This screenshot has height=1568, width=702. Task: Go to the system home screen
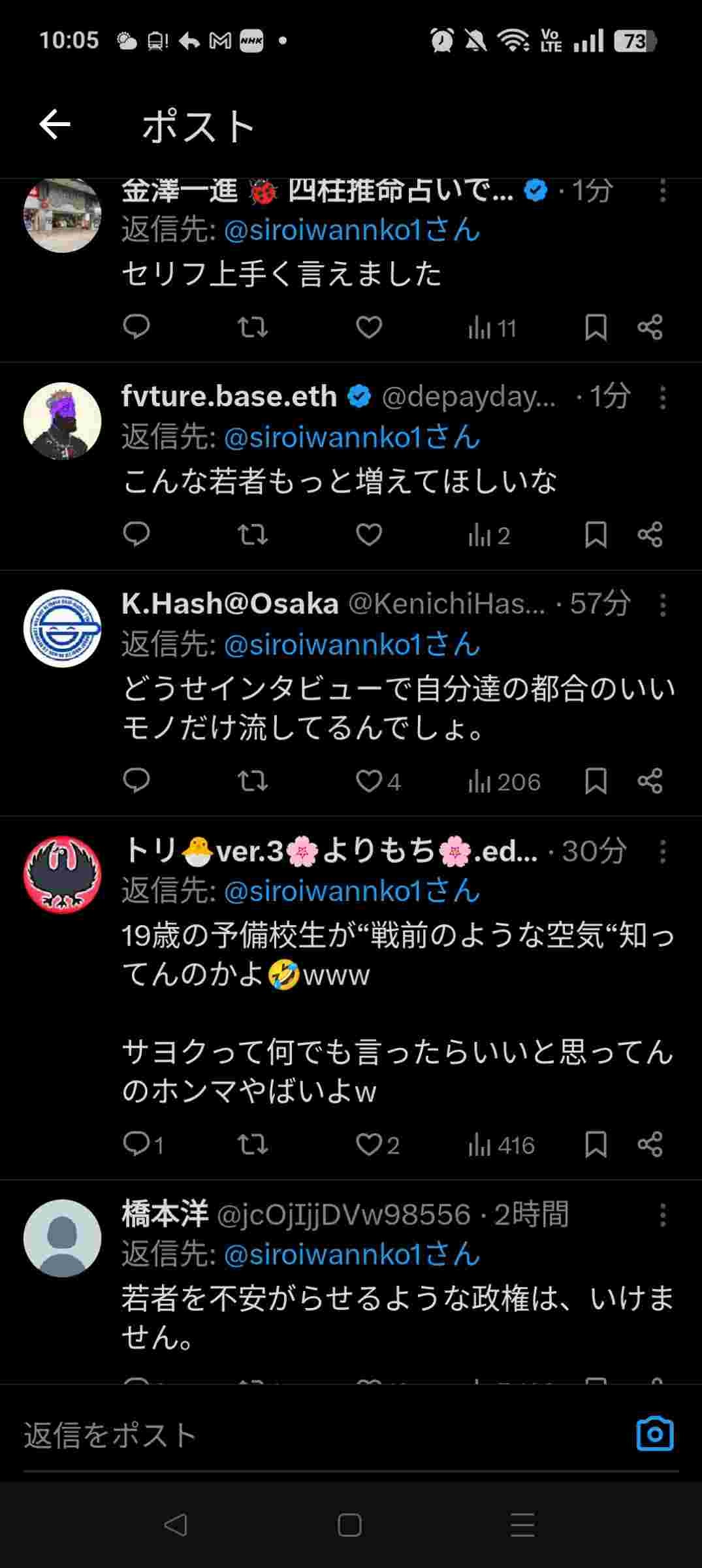click(350, 1526)
